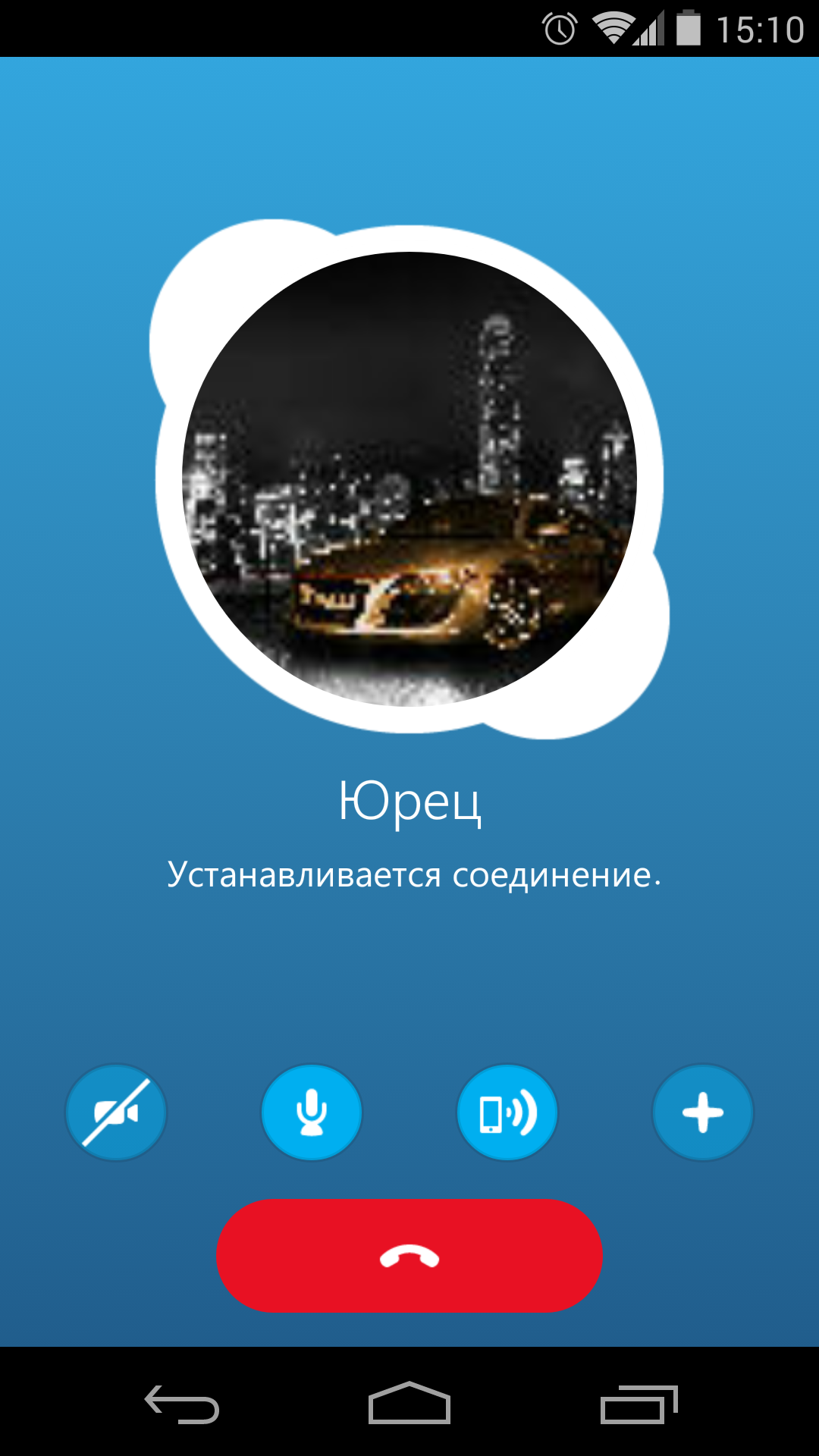Mute the microphone
This screenshot has width=819, height=1456.
pos(312,1112)
